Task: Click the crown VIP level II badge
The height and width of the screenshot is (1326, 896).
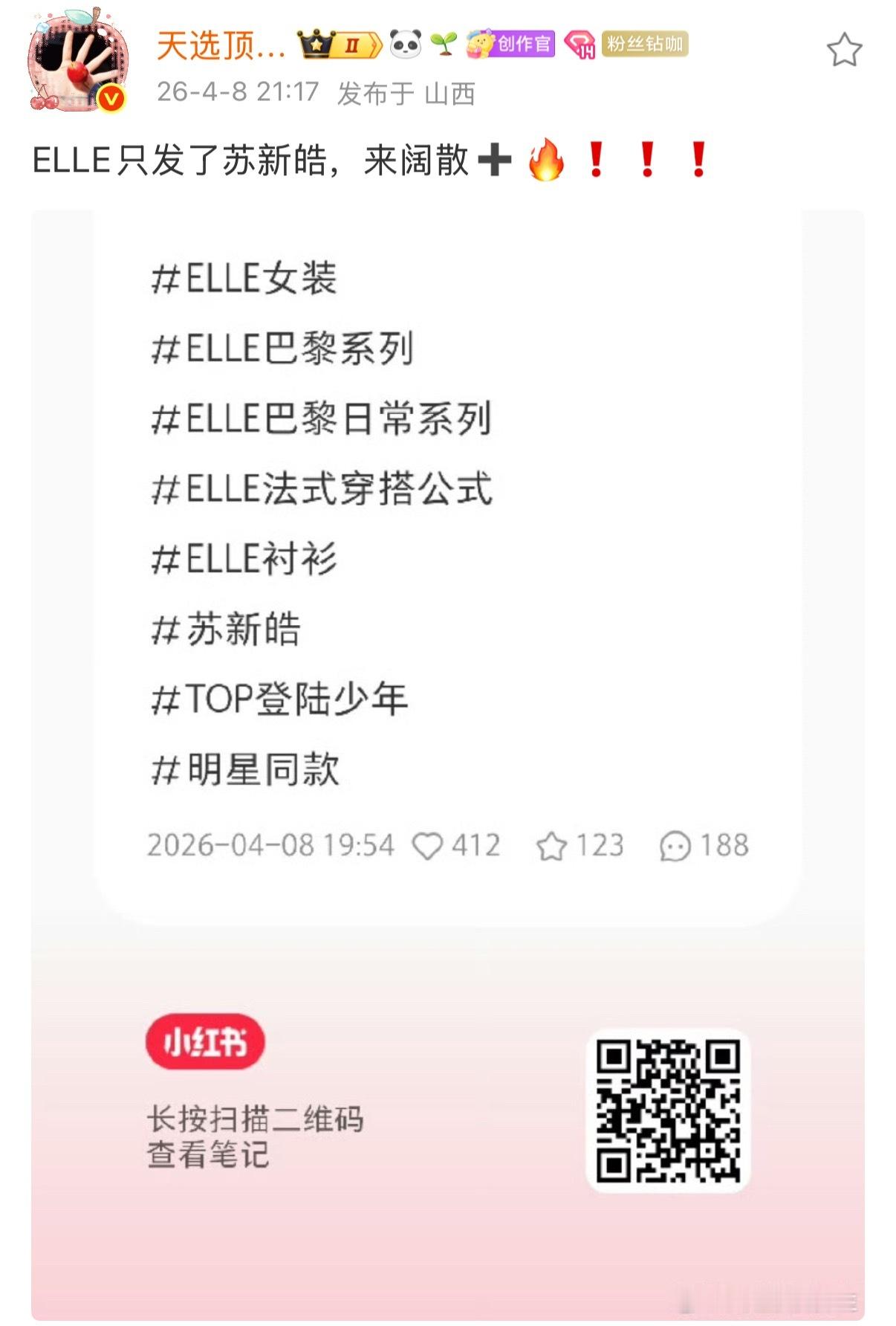Action: tap(337, 45)
